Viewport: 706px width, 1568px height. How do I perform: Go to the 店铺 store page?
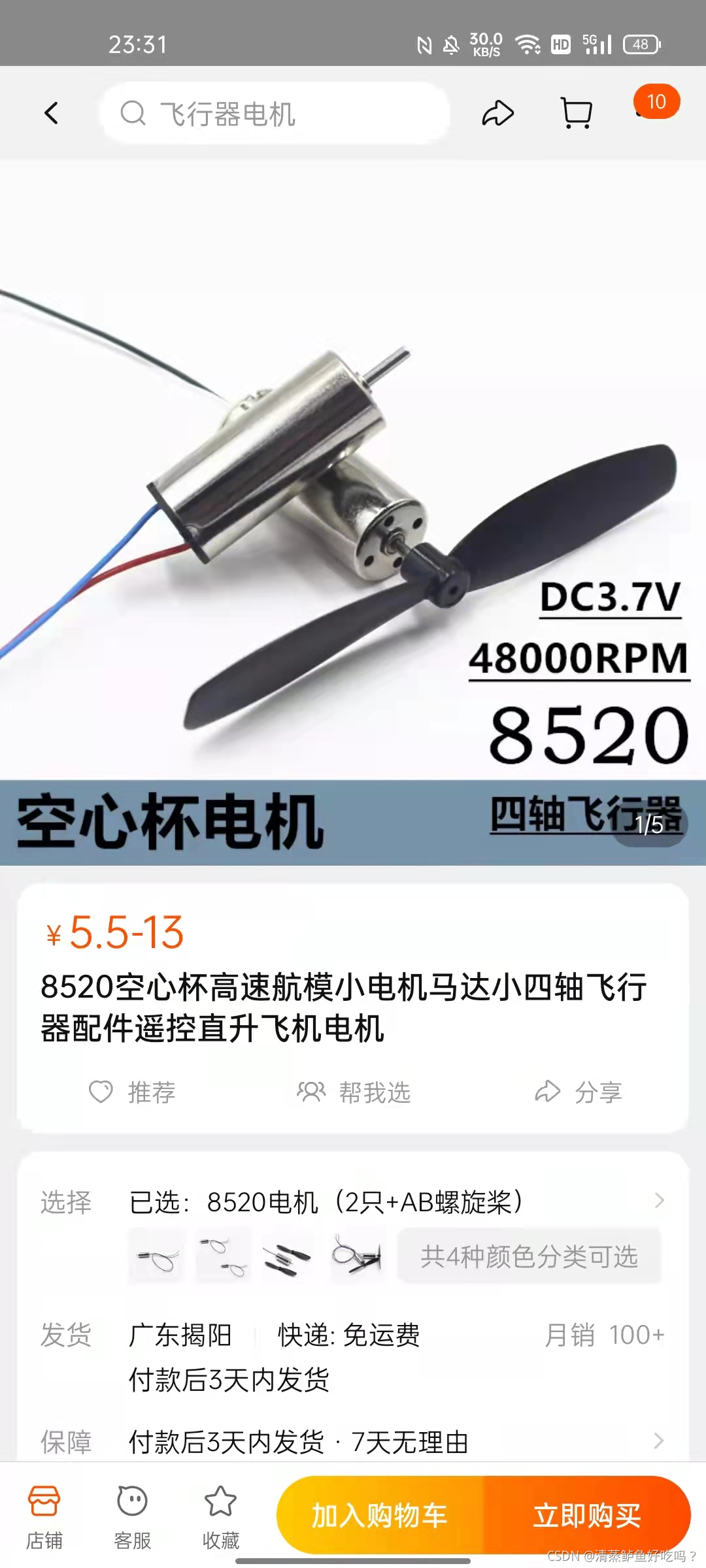(x=44, y=1516)
